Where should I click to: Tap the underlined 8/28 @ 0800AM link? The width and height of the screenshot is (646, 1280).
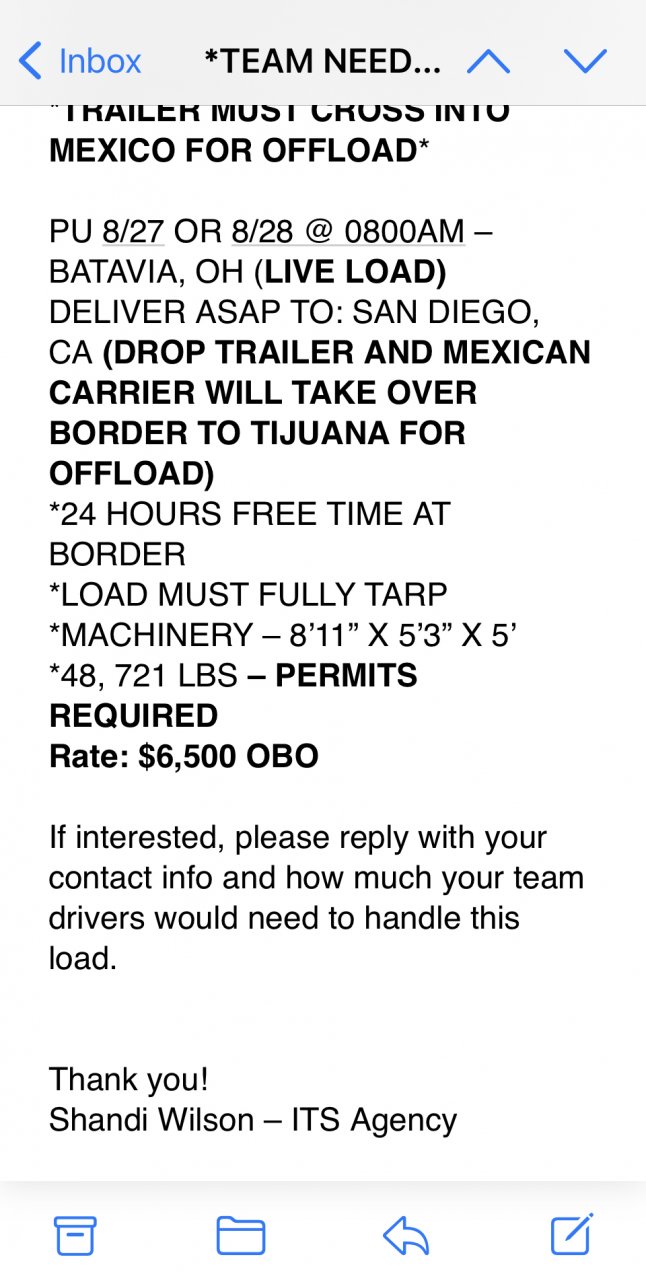point(347,231)
